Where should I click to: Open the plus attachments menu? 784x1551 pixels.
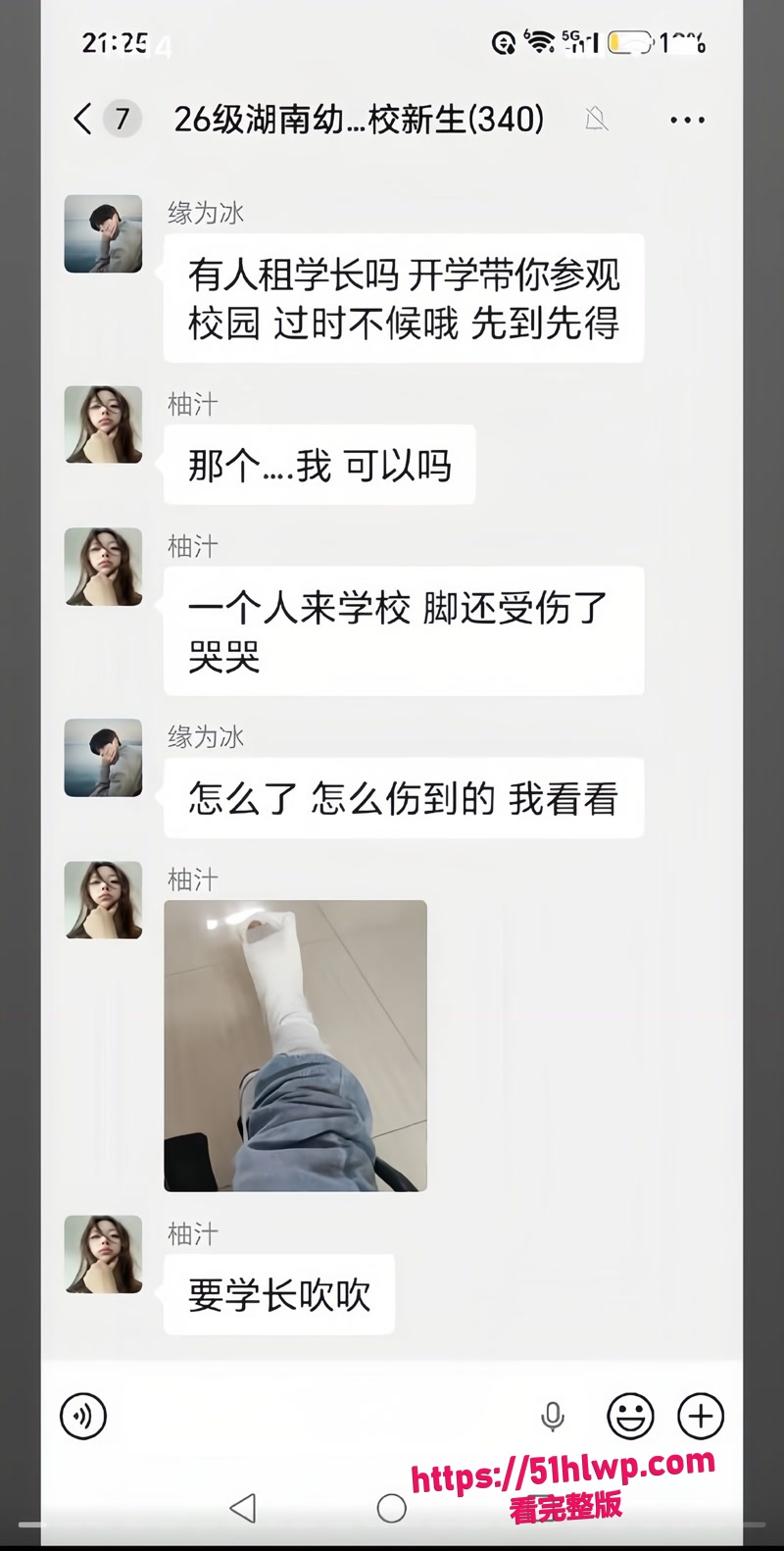tap(701, 1416)
